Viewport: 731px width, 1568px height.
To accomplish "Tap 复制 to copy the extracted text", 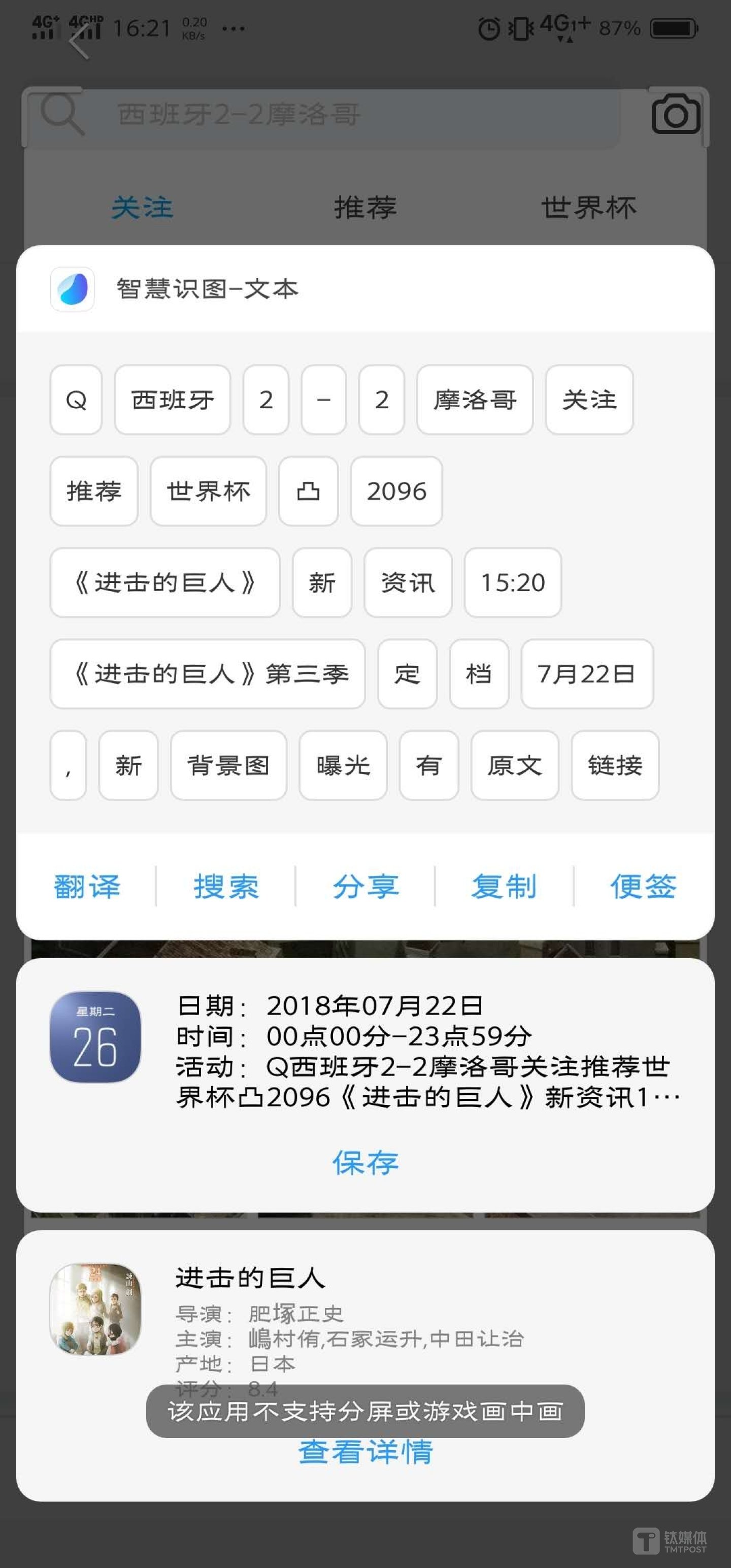I will point(504,888).
